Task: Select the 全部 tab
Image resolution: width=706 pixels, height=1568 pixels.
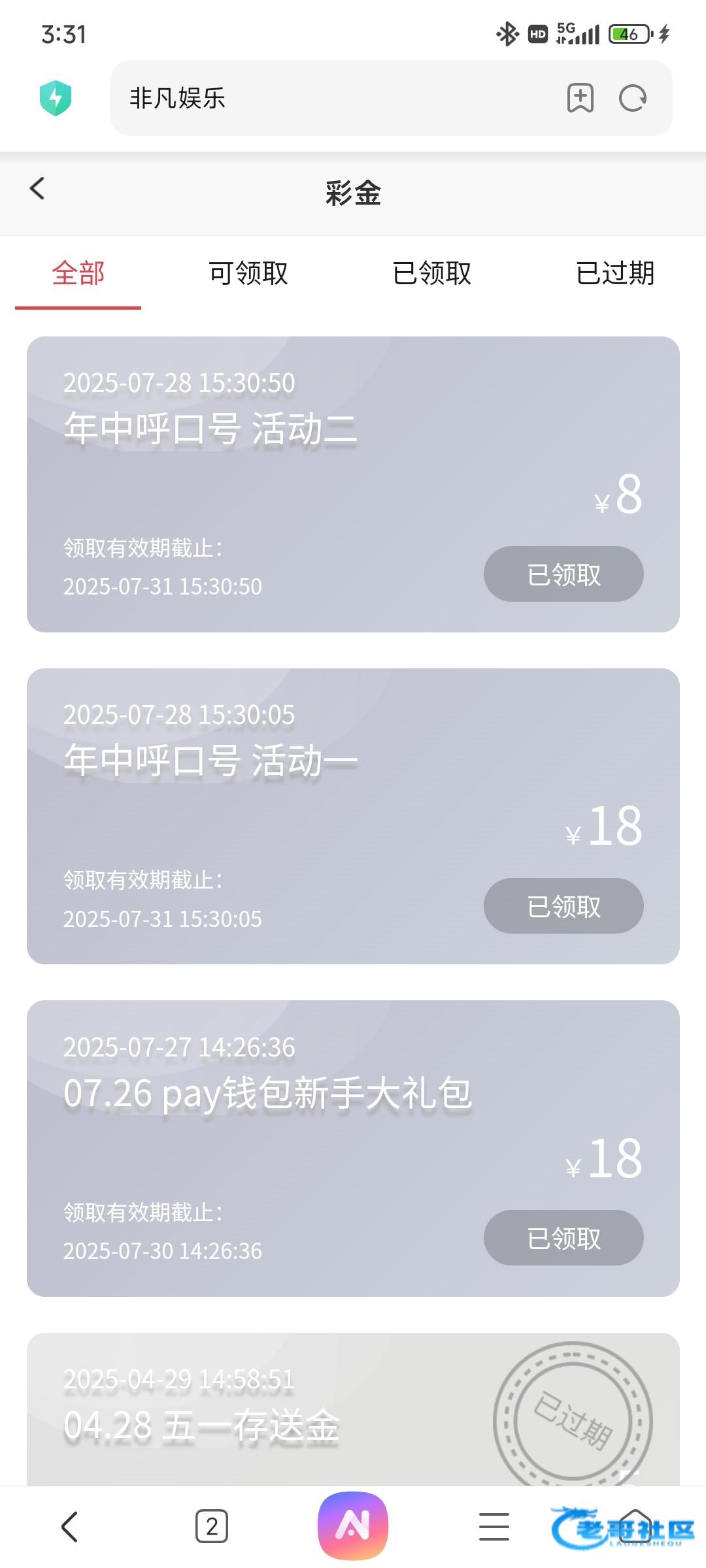Action: 78,273
